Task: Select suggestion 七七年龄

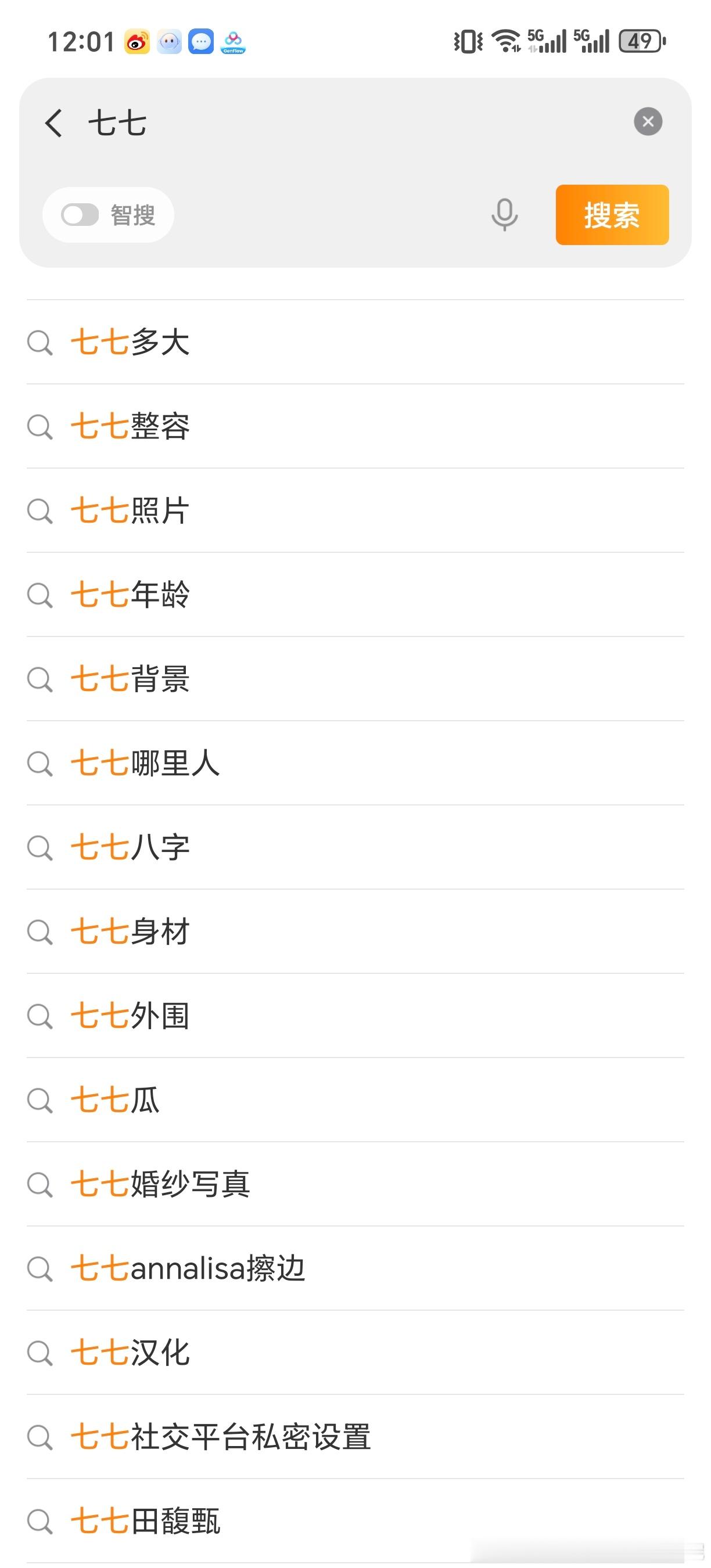Action: coord(131,596)
